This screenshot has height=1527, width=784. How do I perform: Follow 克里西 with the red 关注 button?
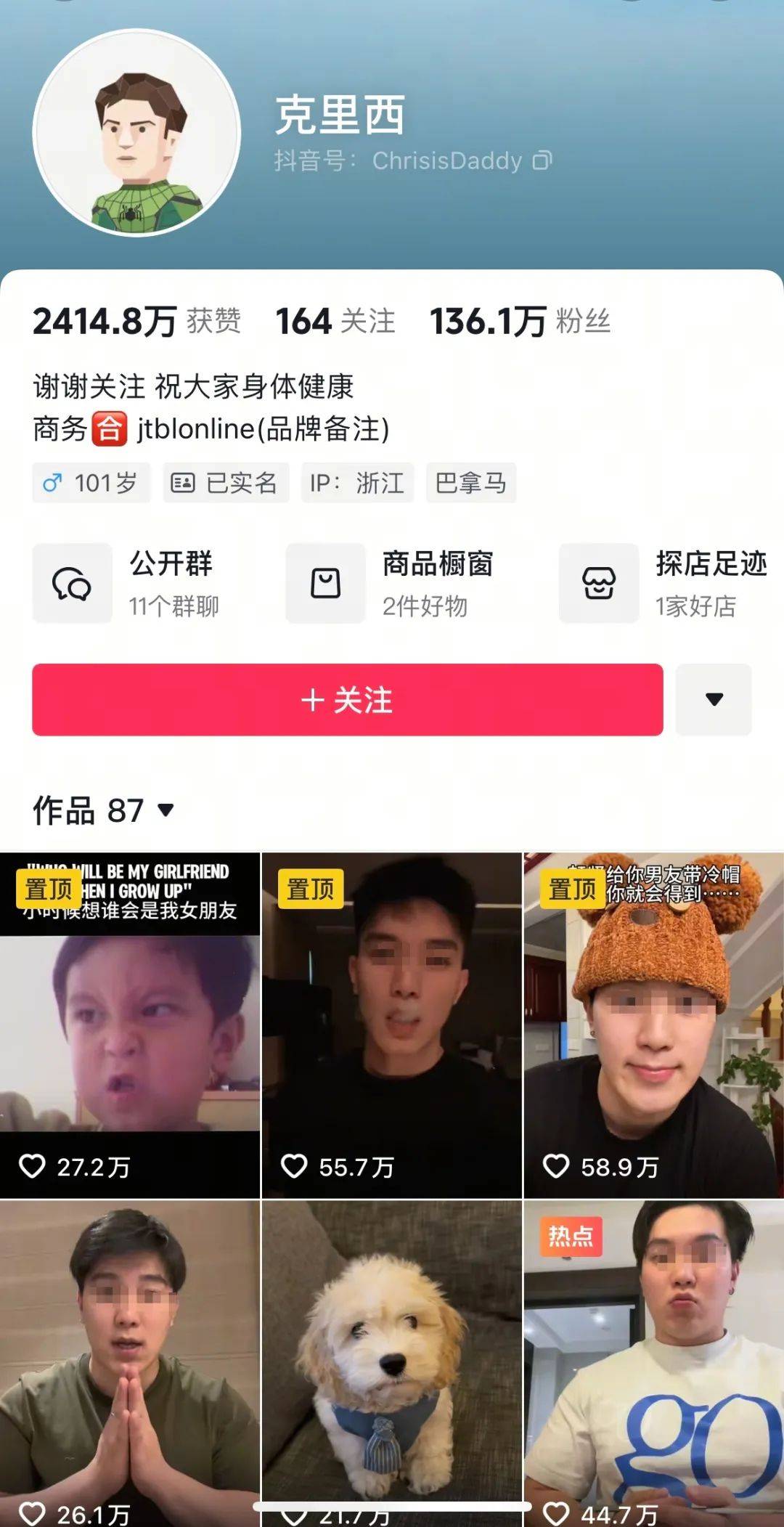click(347, 700)
